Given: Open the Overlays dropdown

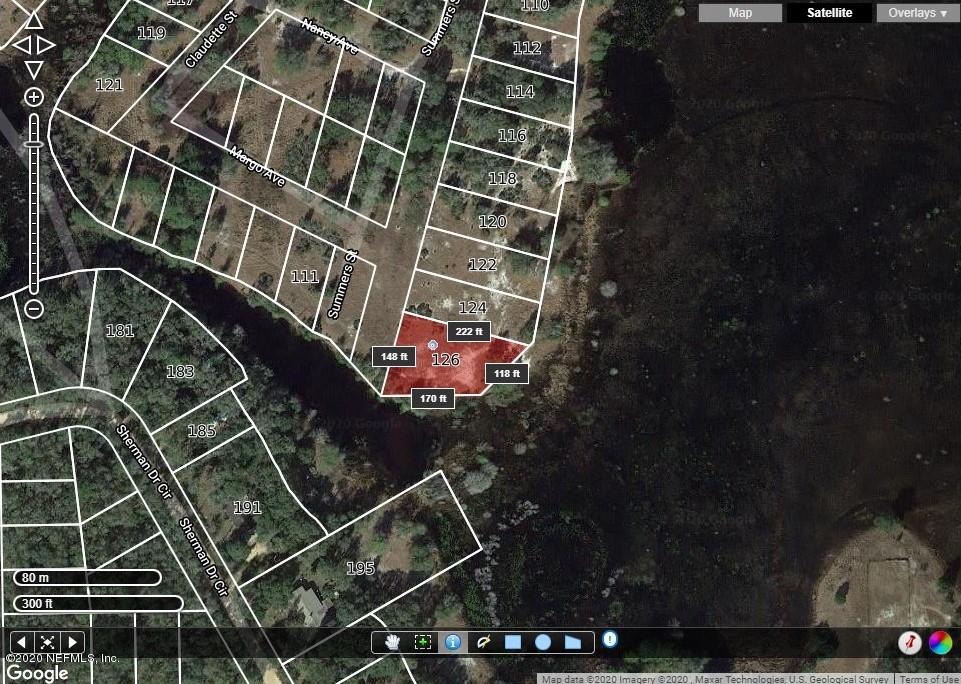Looking at the screenshot, I should pyautogui.click(x=917, y=13).
